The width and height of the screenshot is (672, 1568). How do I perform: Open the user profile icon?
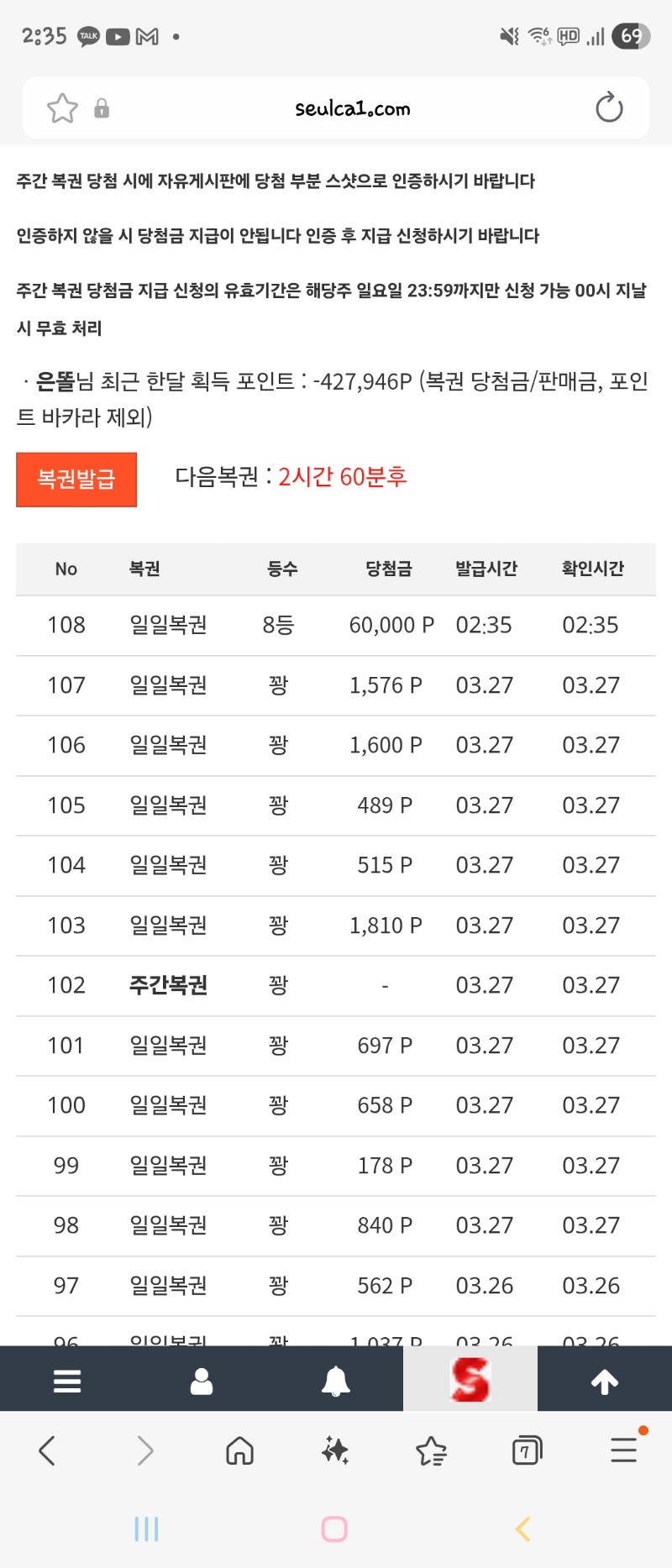coord(202,1381)
